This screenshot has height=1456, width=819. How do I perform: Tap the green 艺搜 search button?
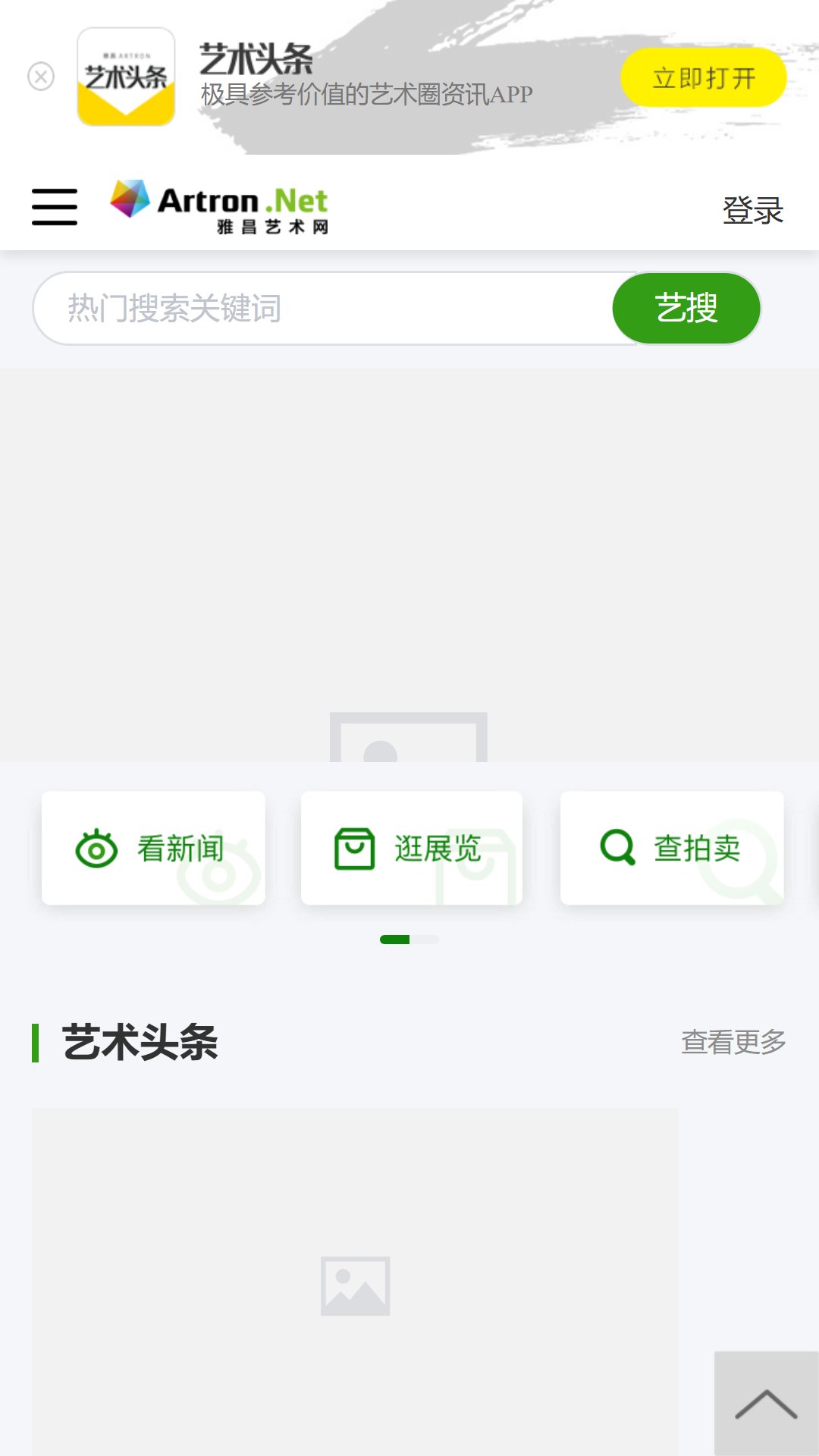[686, 309]
